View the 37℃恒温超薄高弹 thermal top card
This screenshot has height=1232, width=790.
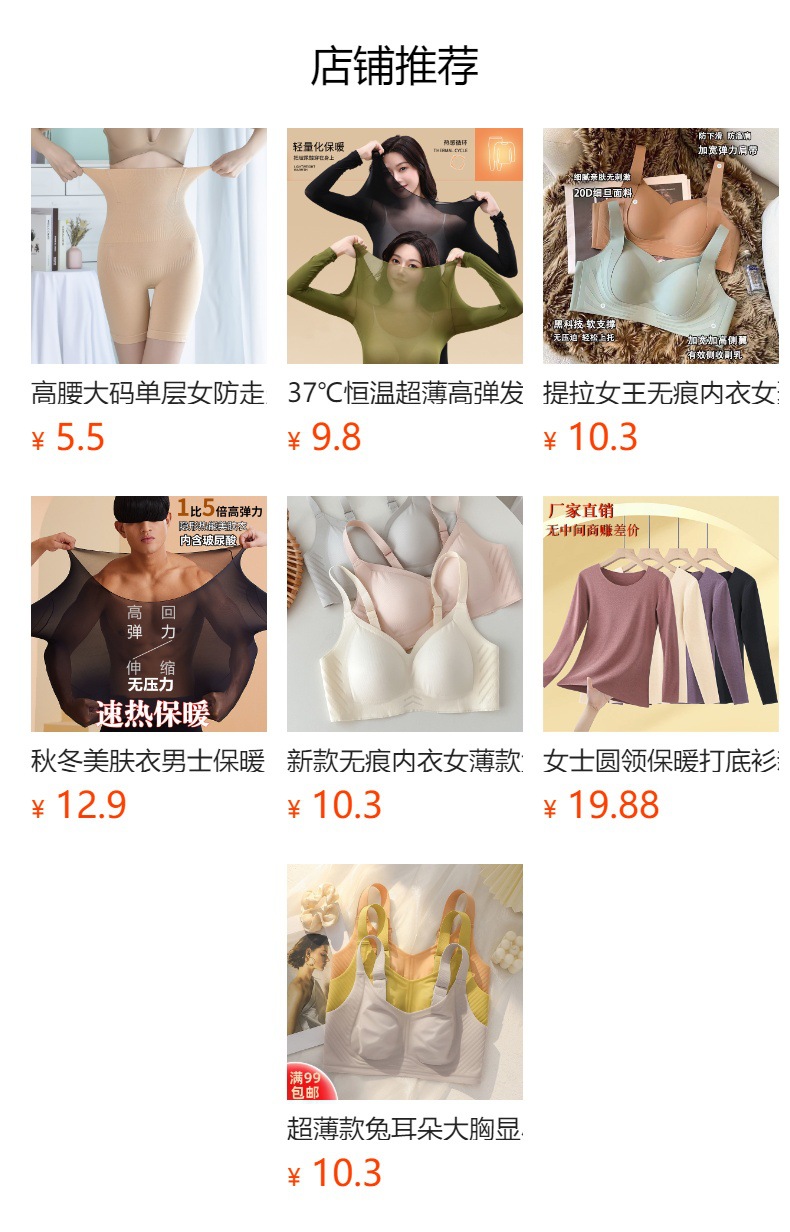(405, 246)
